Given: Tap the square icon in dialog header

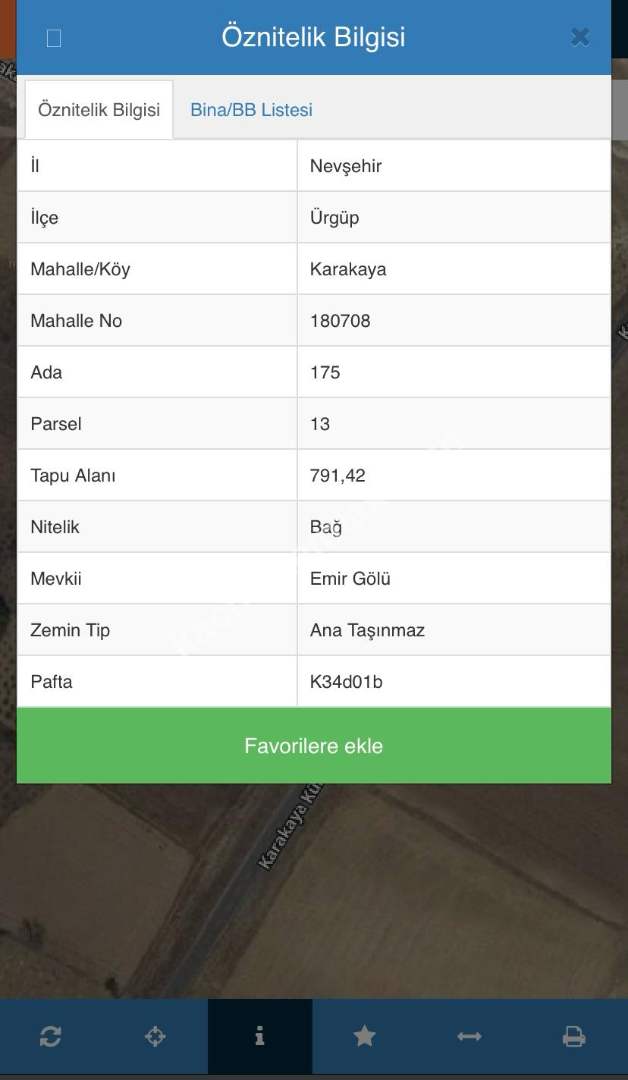Looking at the screenshot, I should pos(54,38).
